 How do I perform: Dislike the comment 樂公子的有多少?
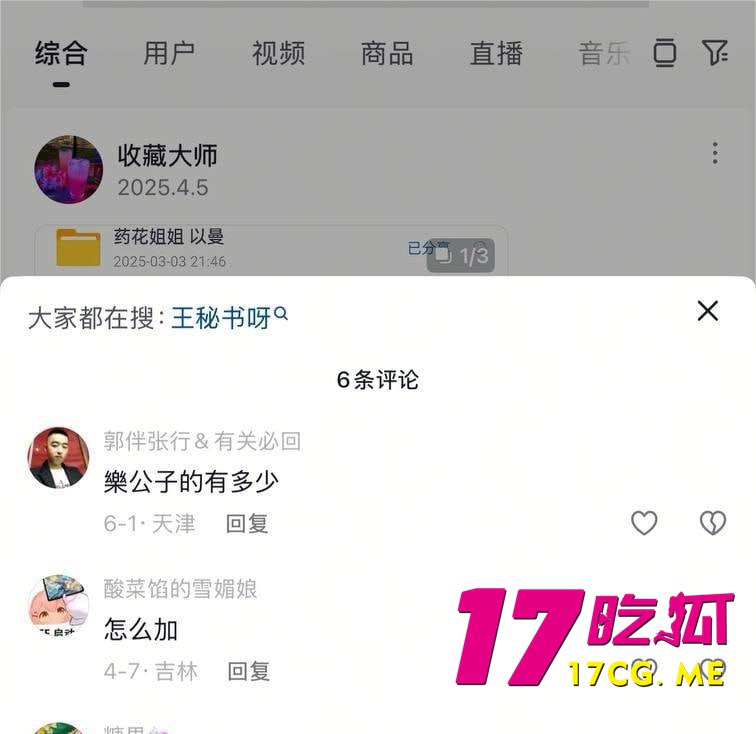[712, 523]
